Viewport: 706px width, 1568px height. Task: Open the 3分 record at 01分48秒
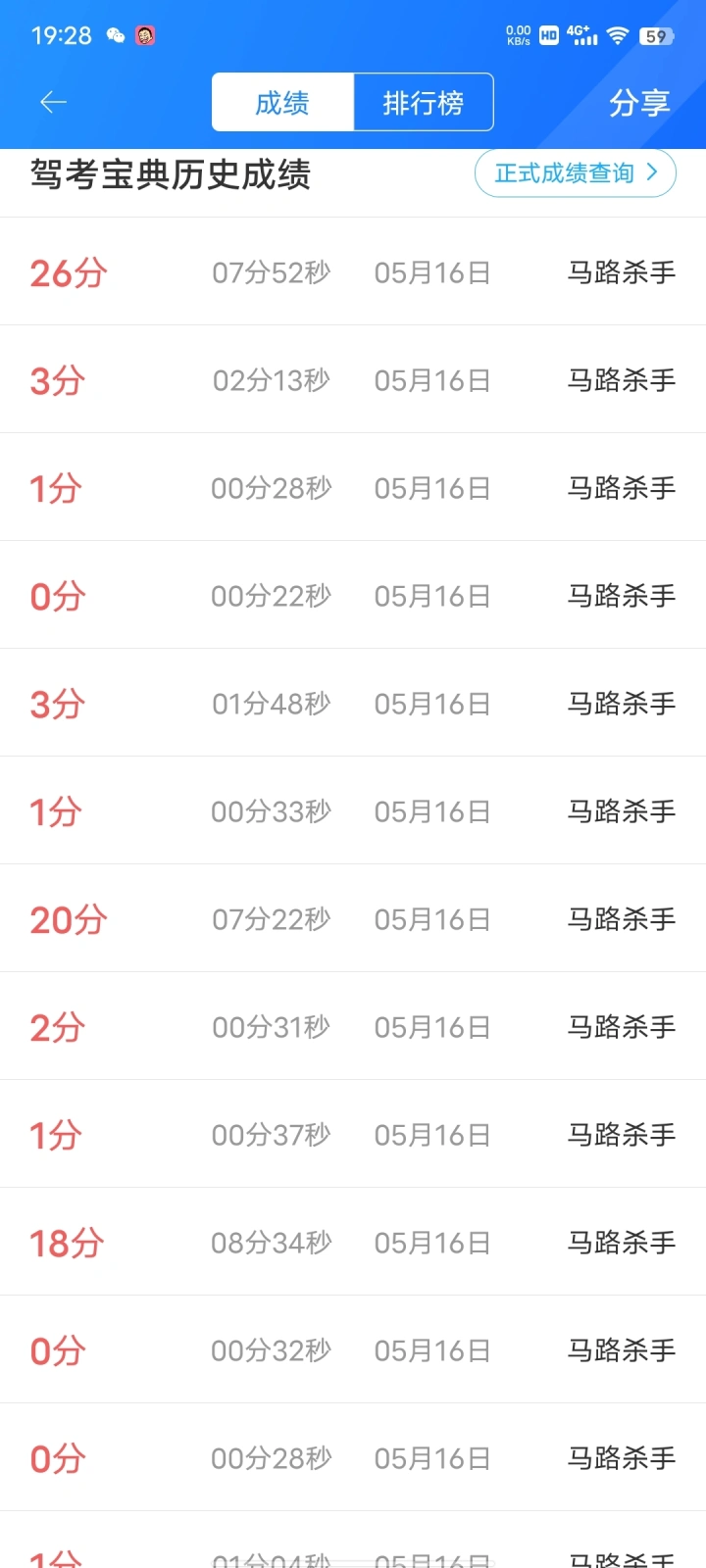(x=353, y=703)
